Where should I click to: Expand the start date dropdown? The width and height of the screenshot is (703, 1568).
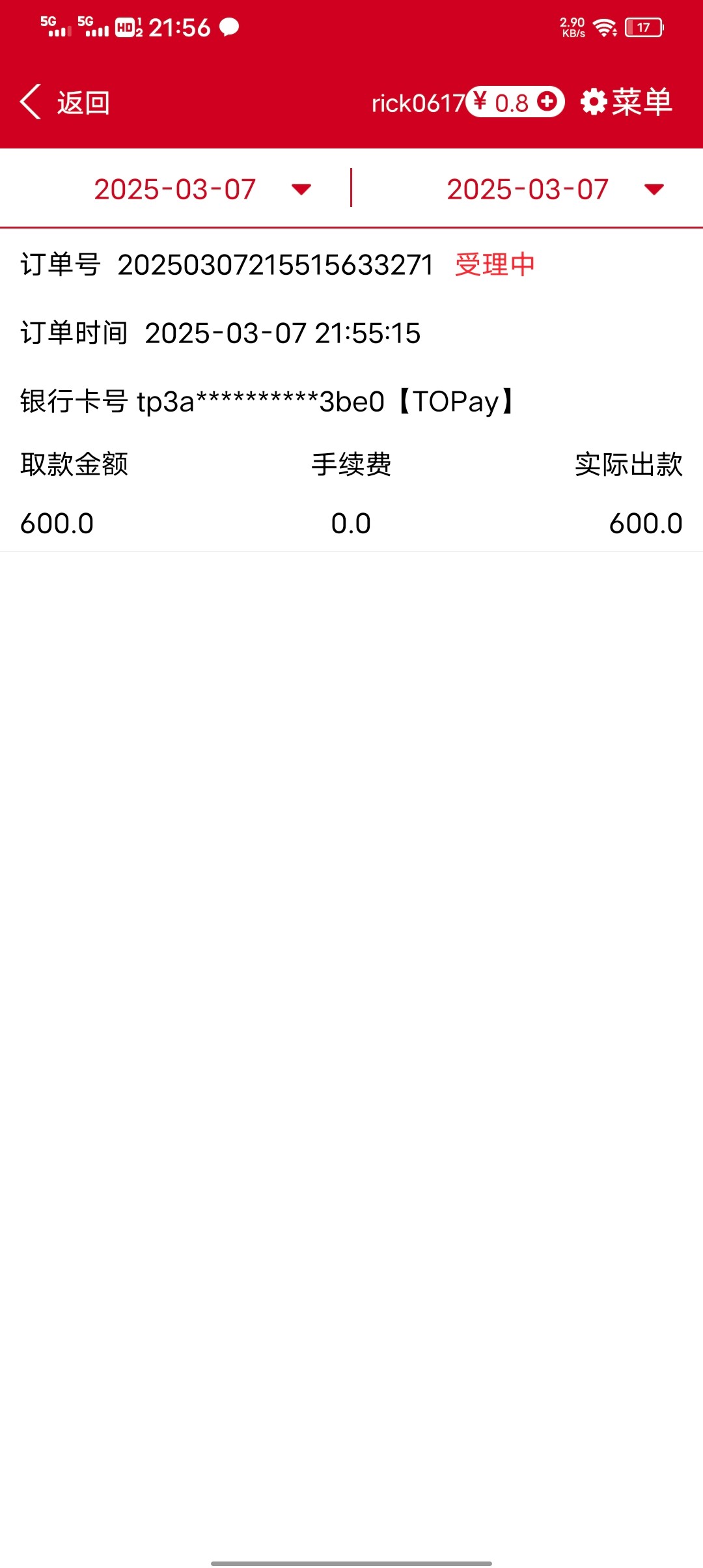coord(202,189)
